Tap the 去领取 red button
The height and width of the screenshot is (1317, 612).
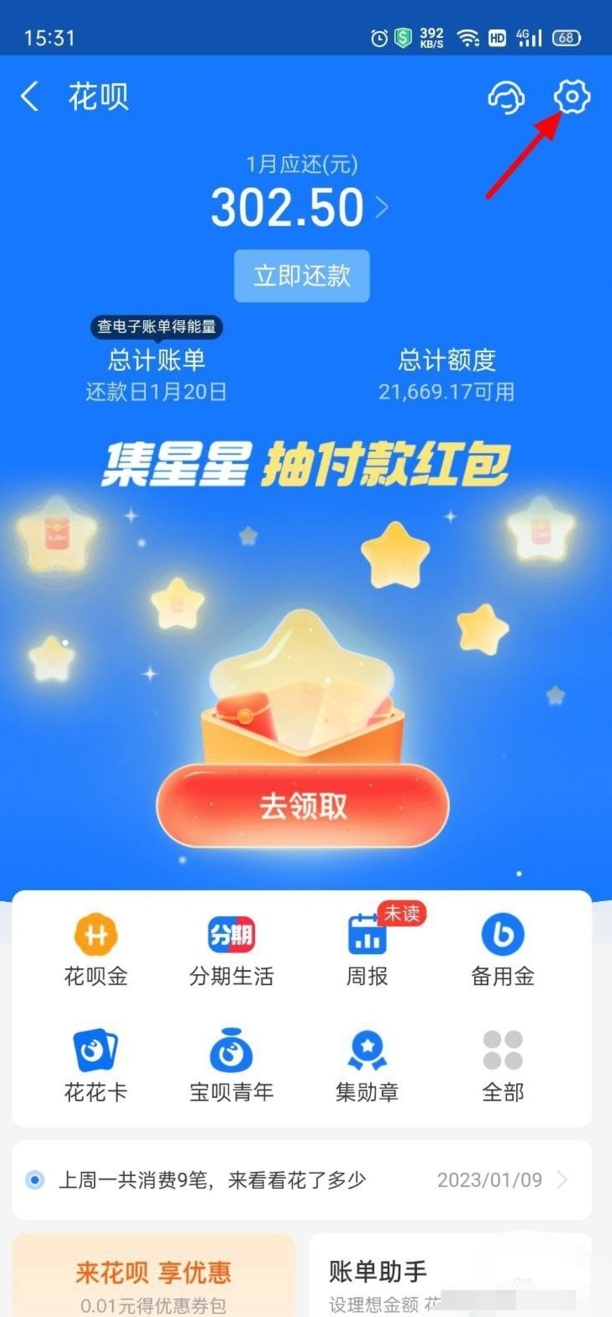point(302,808)
